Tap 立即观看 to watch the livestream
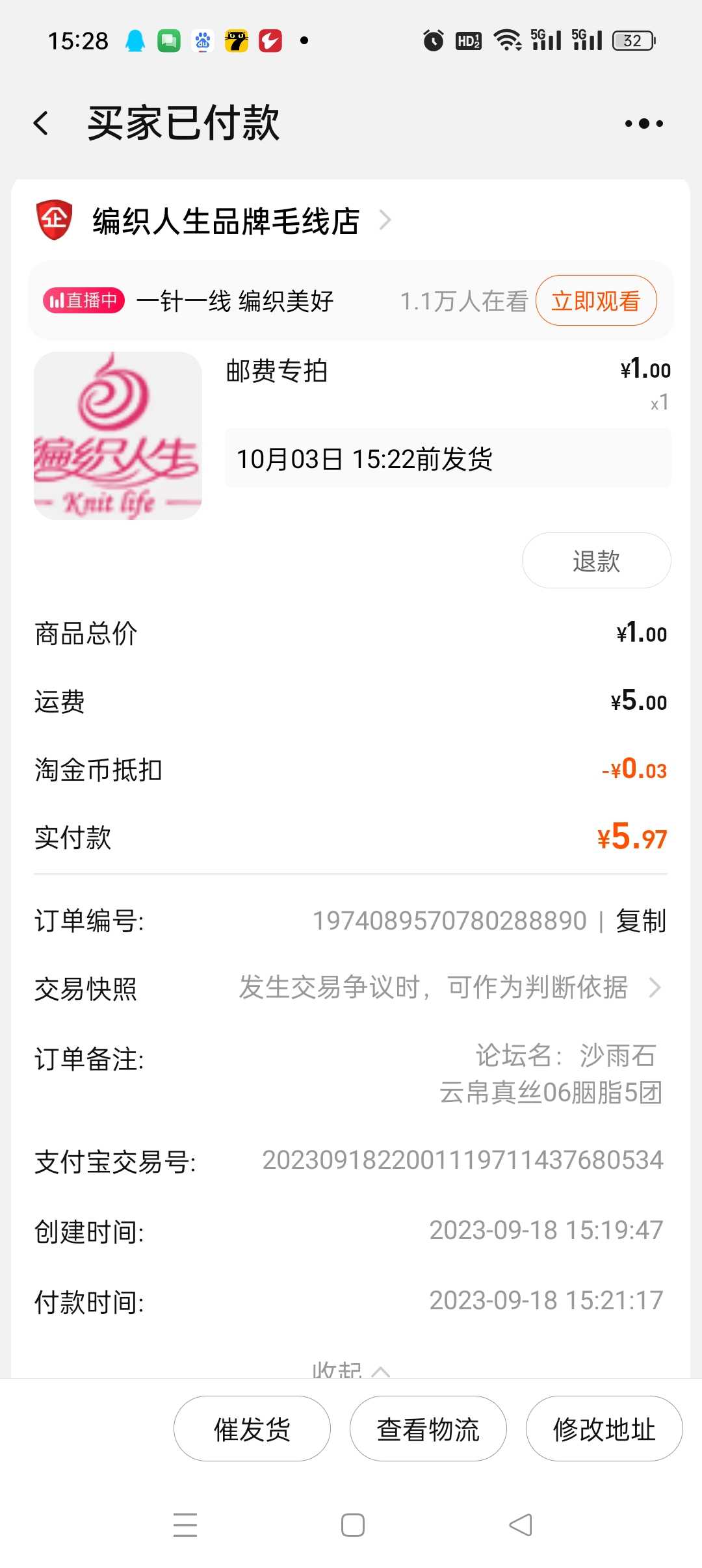The width and height of the screenshot is (702, 1568). [596, 301]
